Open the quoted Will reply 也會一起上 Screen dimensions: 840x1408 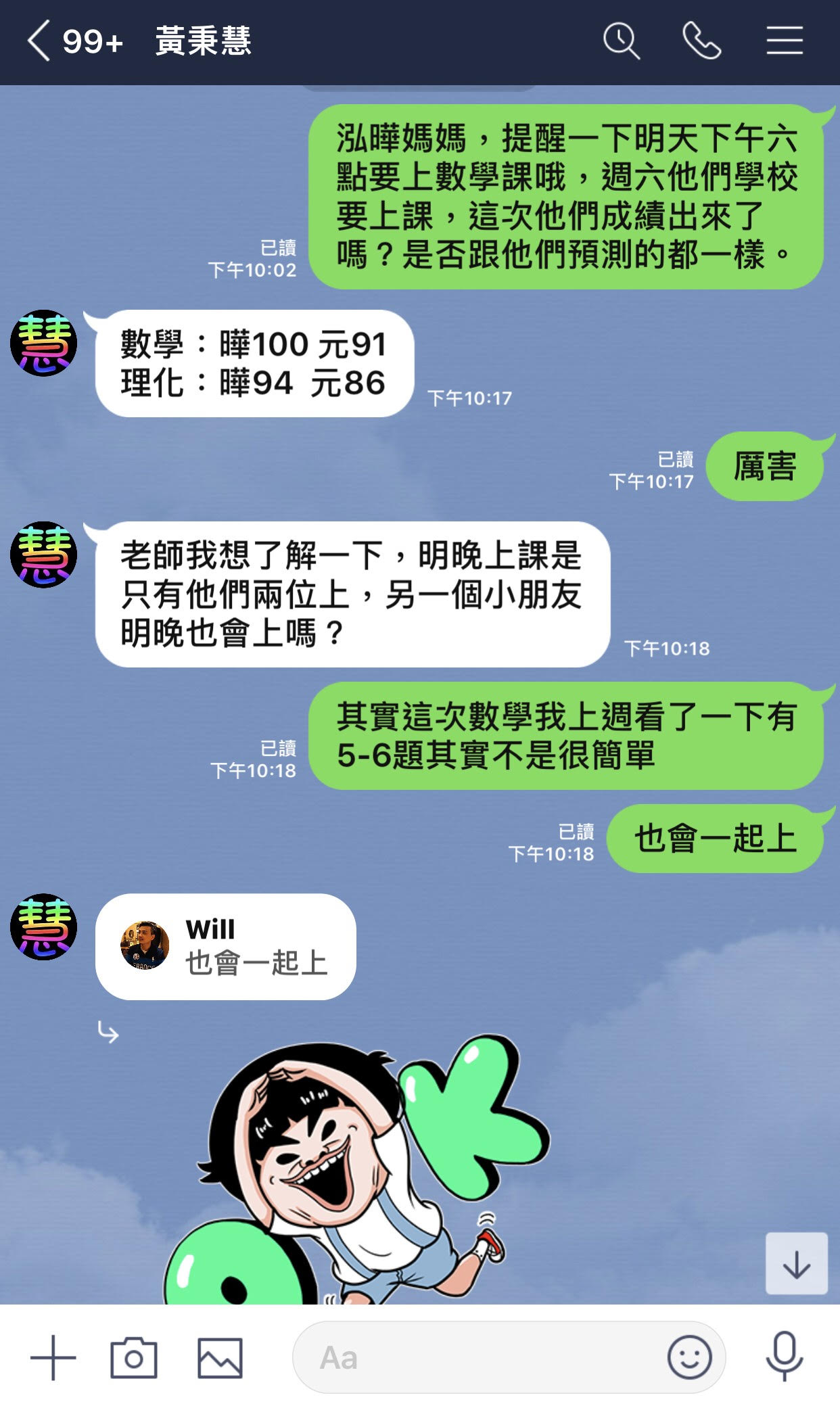tap(226, 946)
